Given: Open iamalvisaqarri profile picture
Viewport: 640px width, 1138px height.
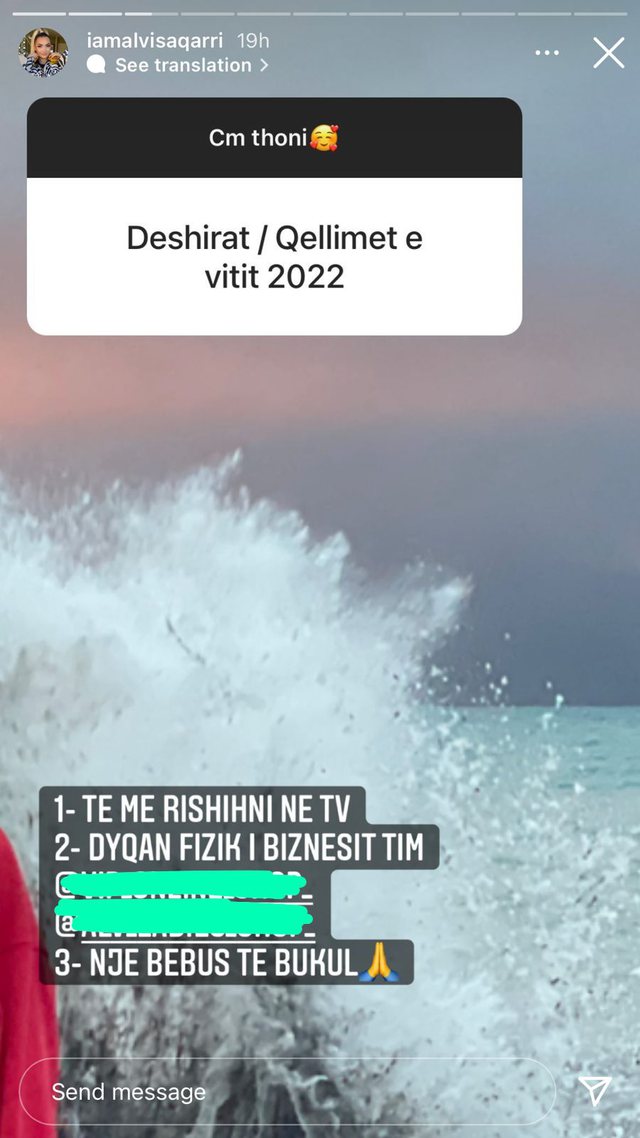Looking at the screenshot, I should (44, 53).
